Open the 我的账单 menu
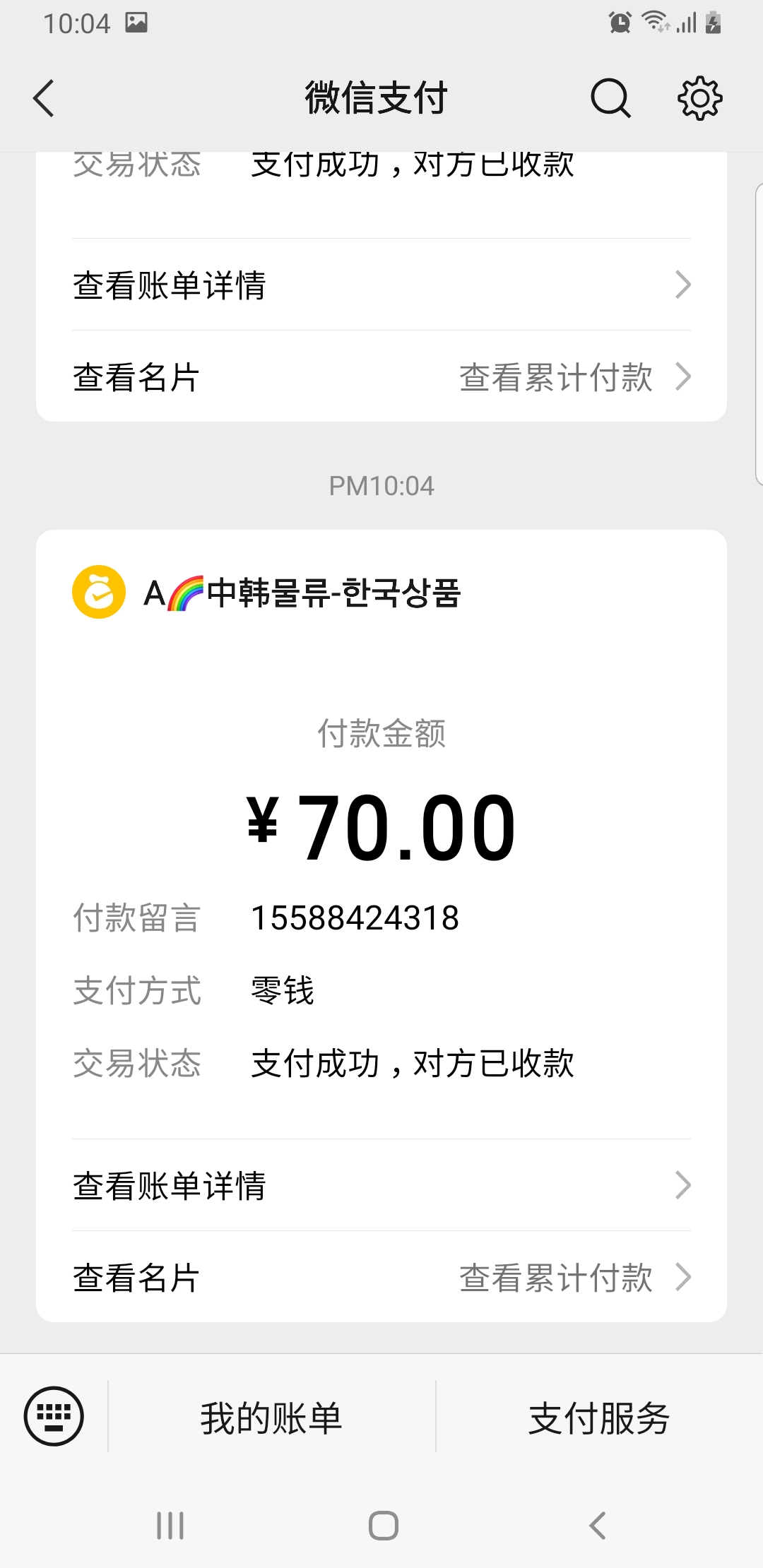 [x=271, y=1417]
